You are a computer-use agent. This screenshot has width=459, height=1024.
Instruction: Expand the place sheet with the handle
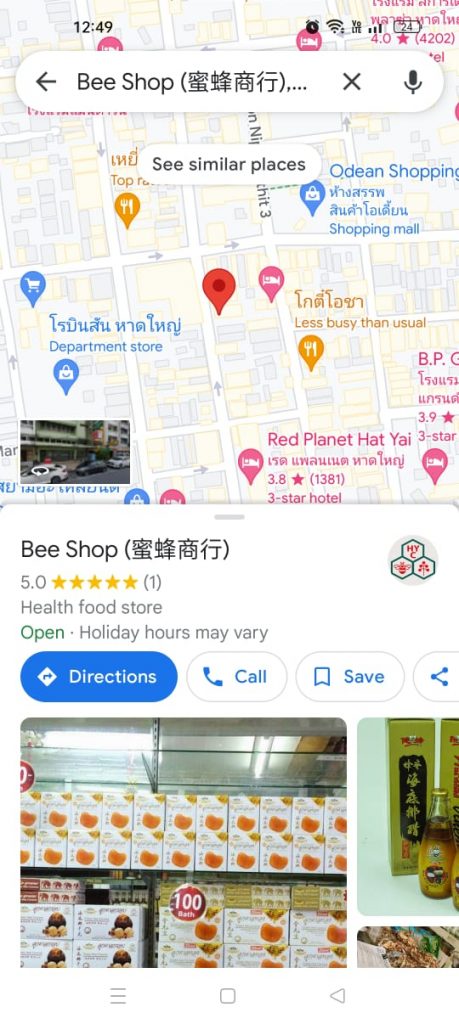[229, 517]
